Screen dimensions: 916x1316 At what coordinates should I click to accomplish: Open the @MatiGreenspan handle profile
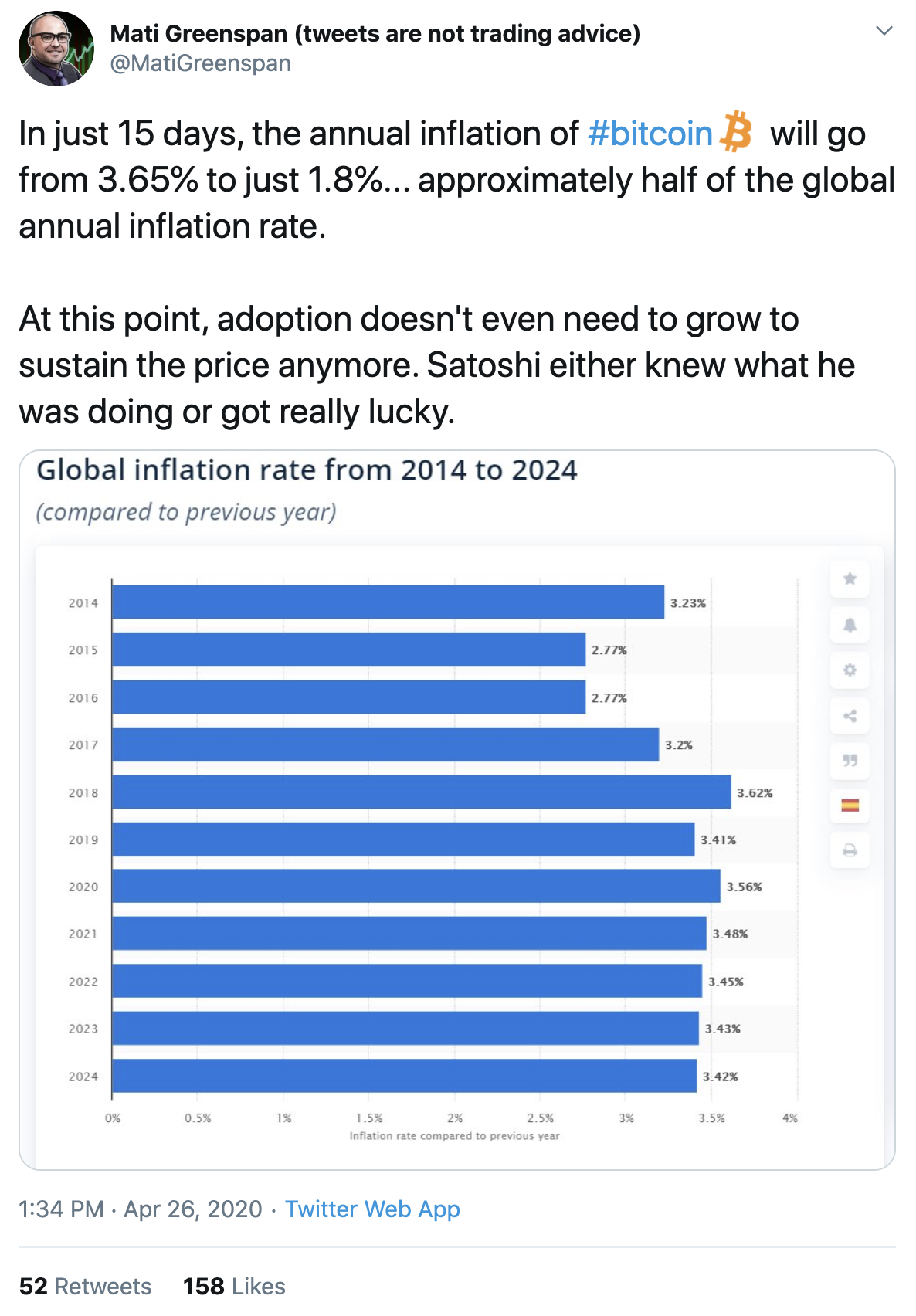tap(201, 63)
